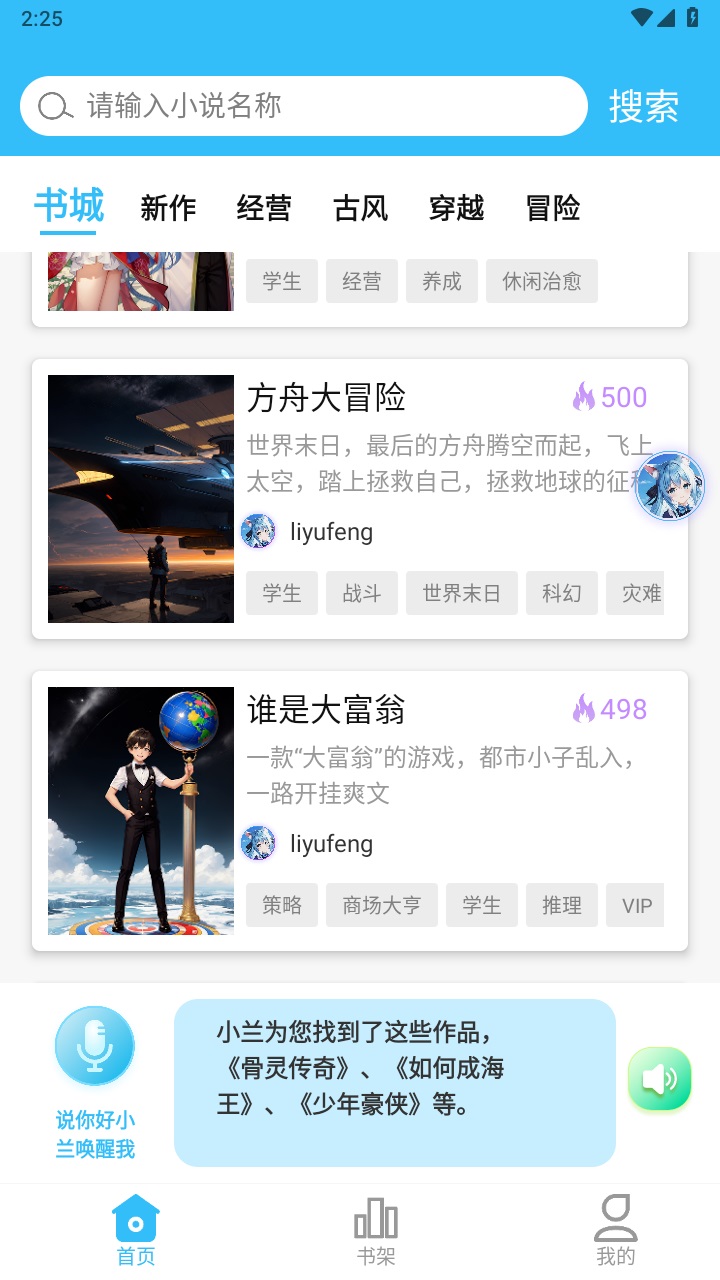Tap the floating assistant avatar on the right

tap(668, 486)
